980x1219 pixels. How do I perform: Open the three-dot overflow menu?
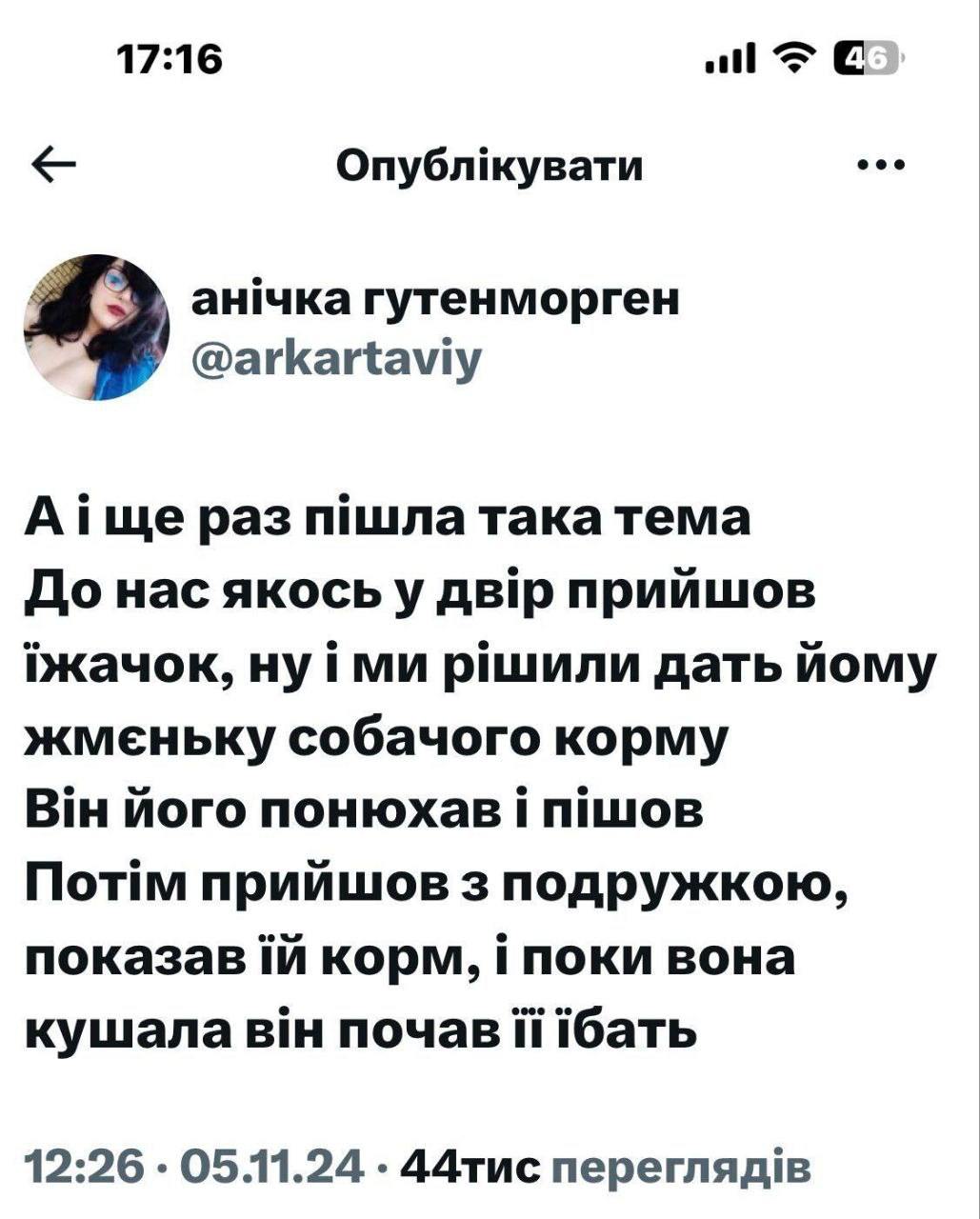point(880,167)
